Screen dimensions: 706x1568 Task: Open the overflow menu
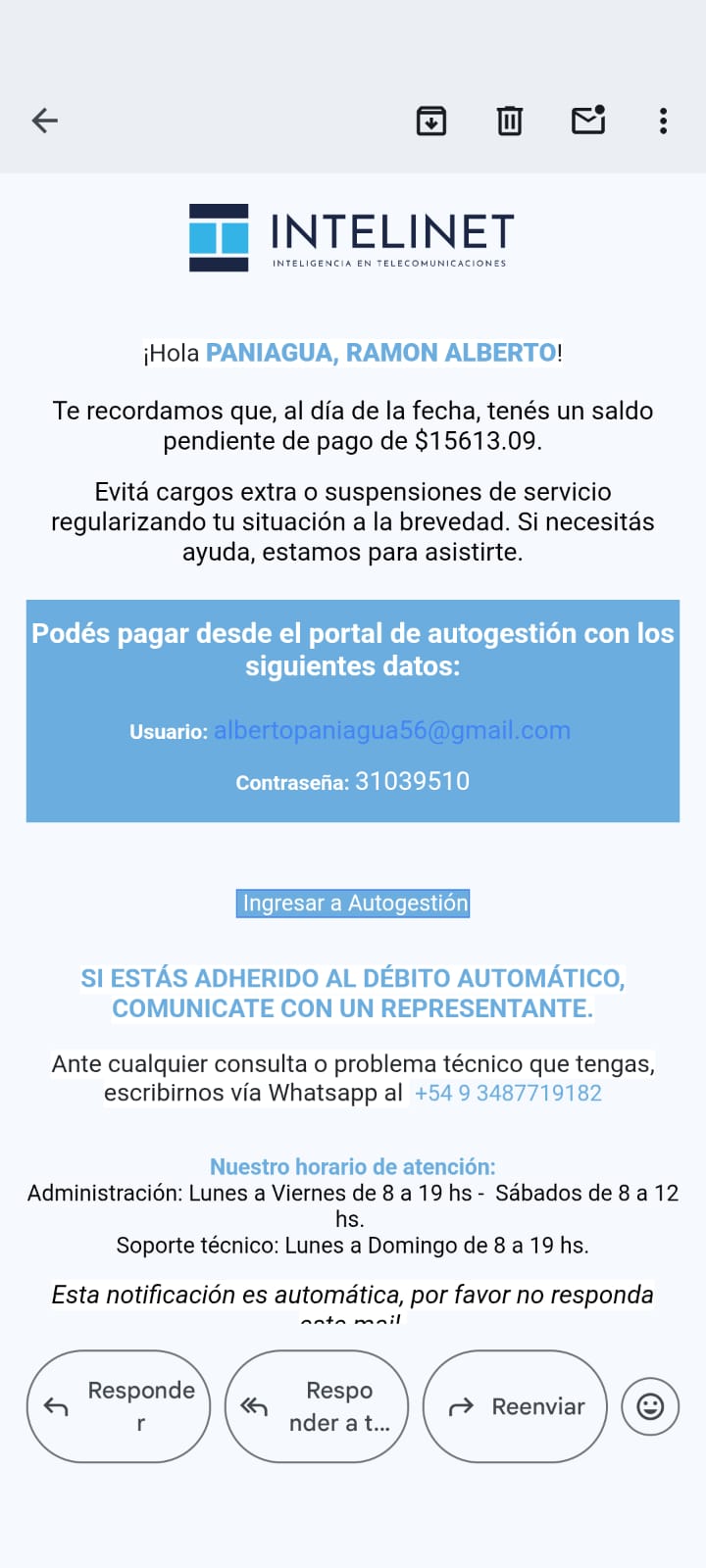pyautogui.click(x=664, y=121)
